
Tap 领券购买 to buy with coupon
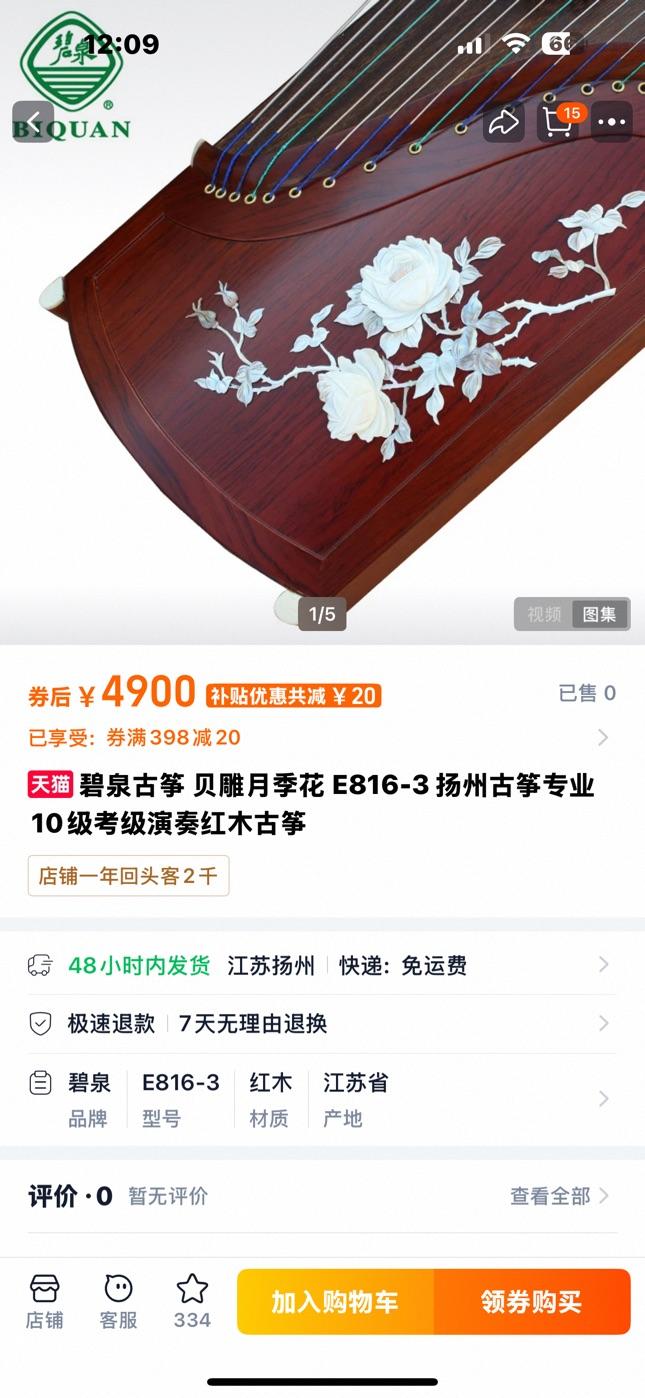point(531,1302)
